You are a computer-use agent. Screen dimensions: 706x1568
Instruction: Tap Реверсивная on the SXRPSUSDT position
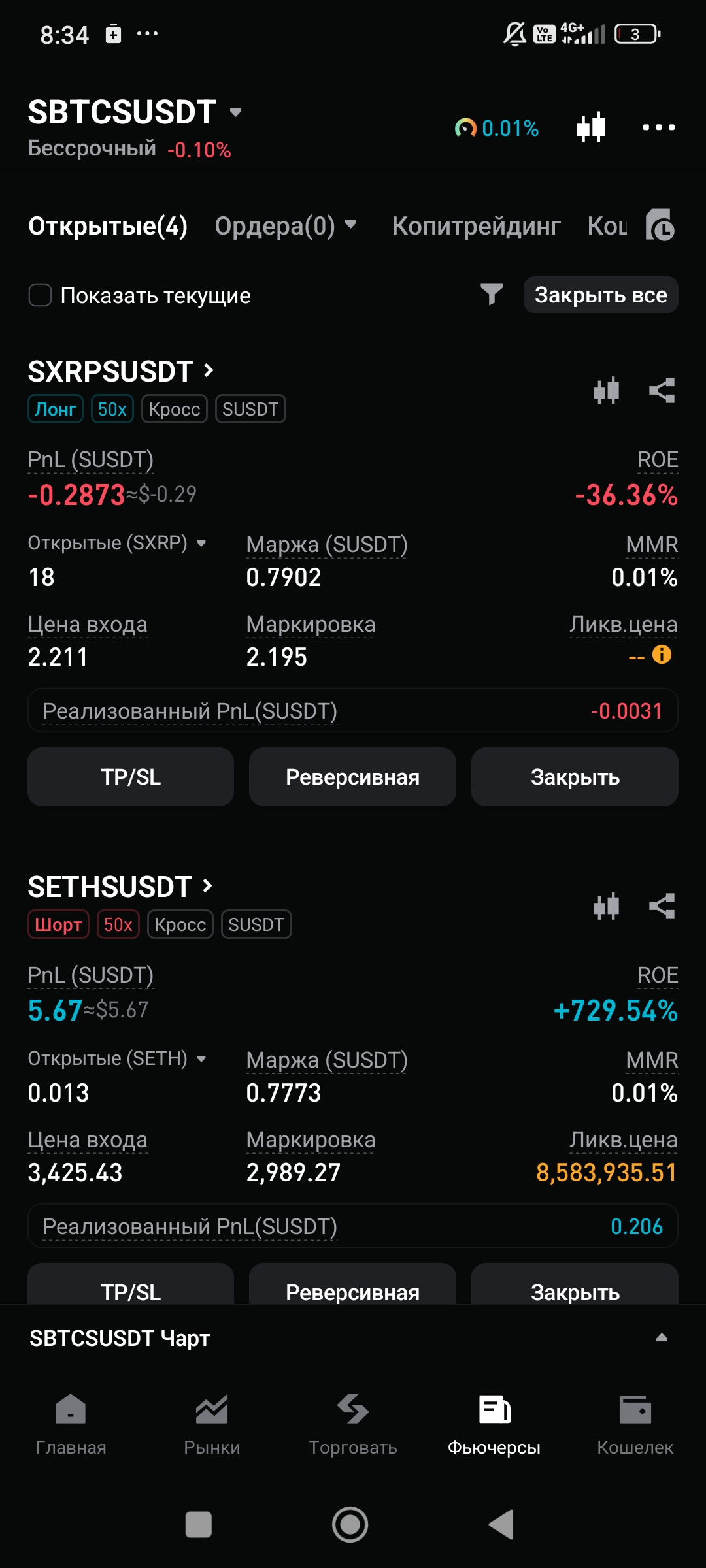click(x=352, y=777)
